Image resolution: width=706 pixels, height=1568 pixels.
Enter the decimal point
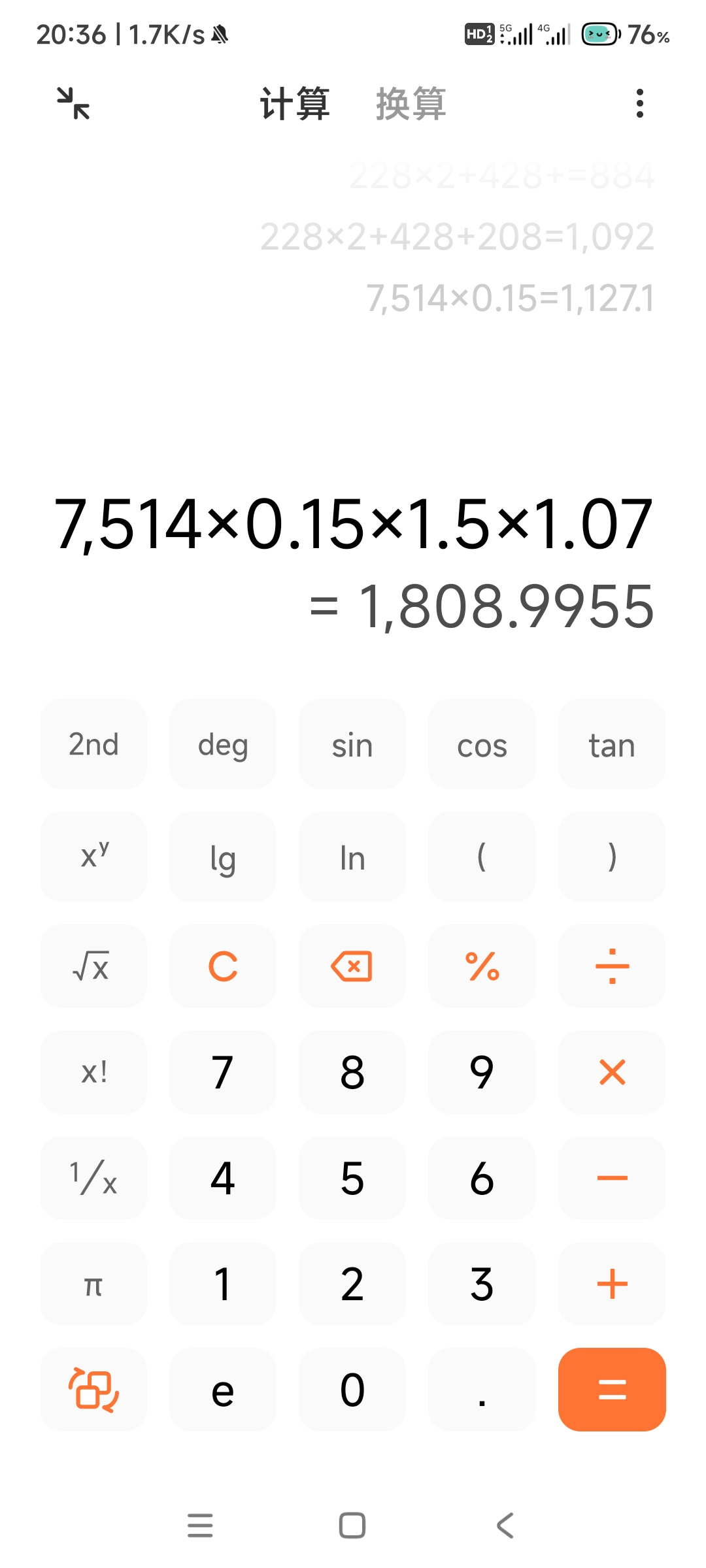click(x=482, y=1390)
